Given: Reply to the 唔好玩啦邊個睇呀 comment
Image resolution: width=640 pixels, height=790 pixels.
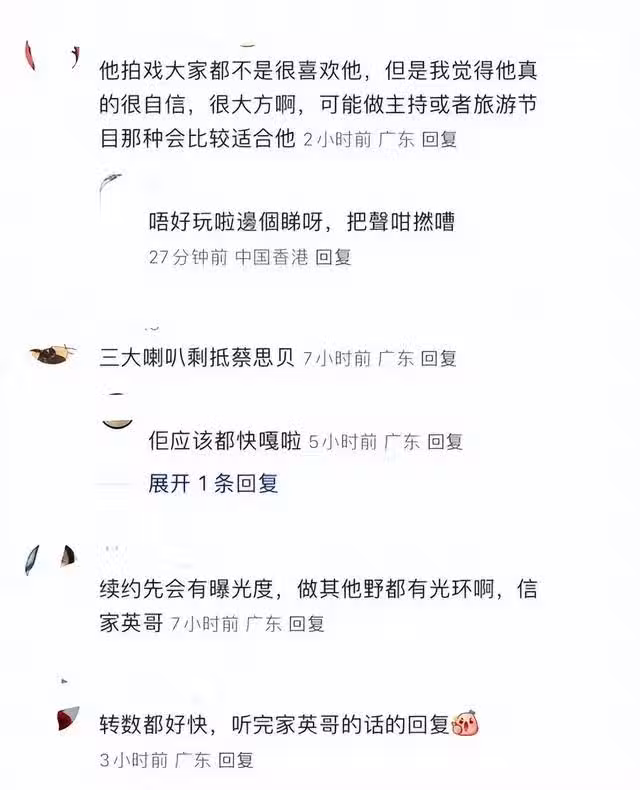Looking at the screenshot, I should tap(334, 257).
